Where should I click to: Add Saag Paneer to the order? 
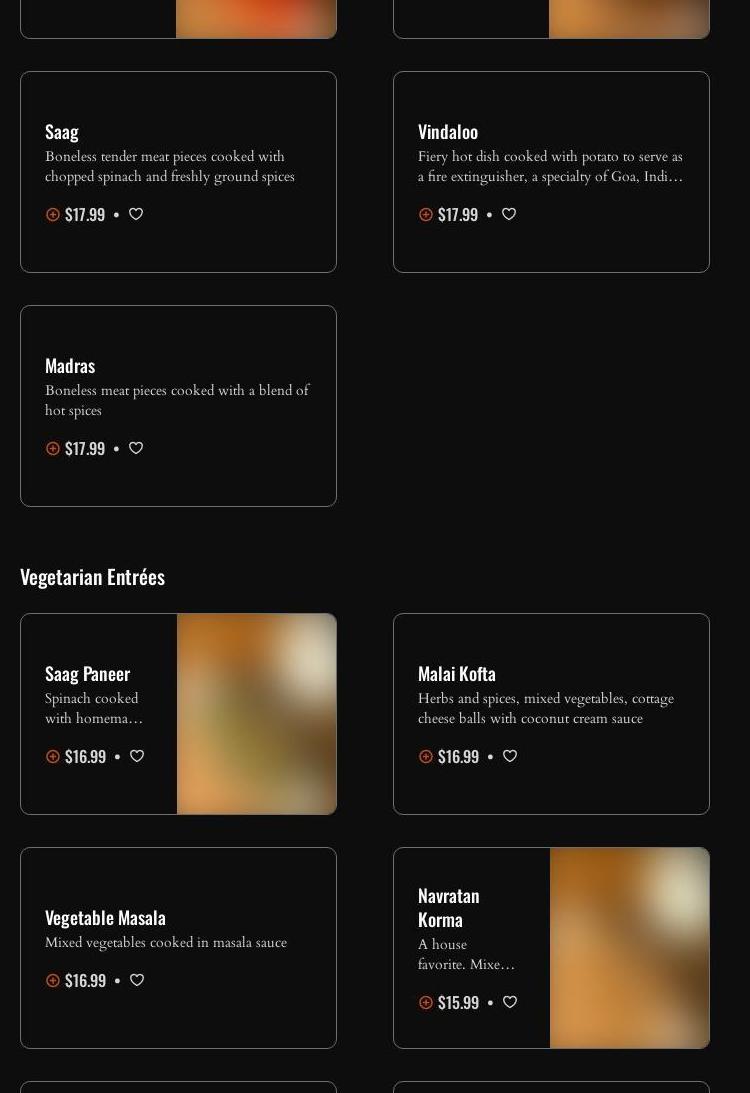tap(53, 756)
